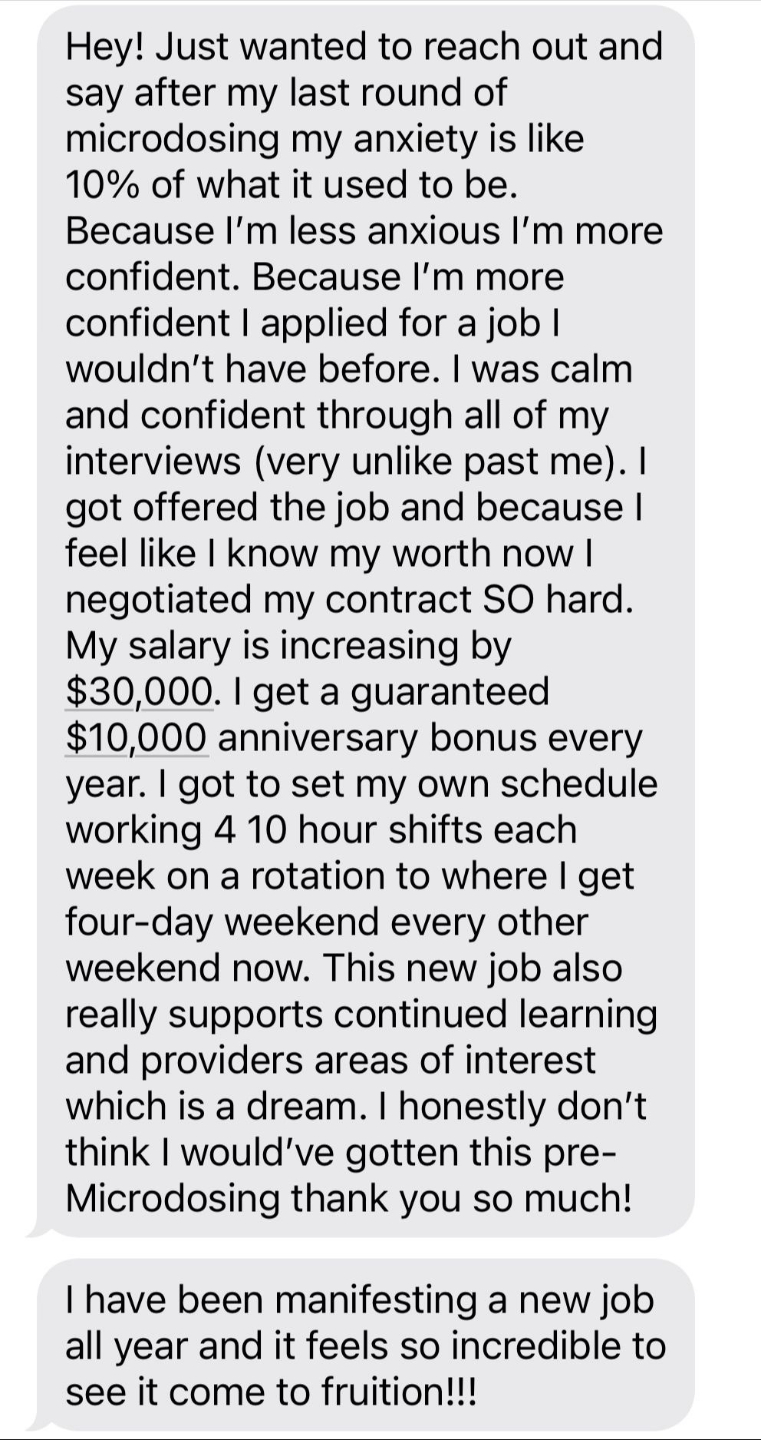Open the underlined $10,000 amount link
Image resolution: width=761 pixels, height=1440 pixels.
click(137, 737)
